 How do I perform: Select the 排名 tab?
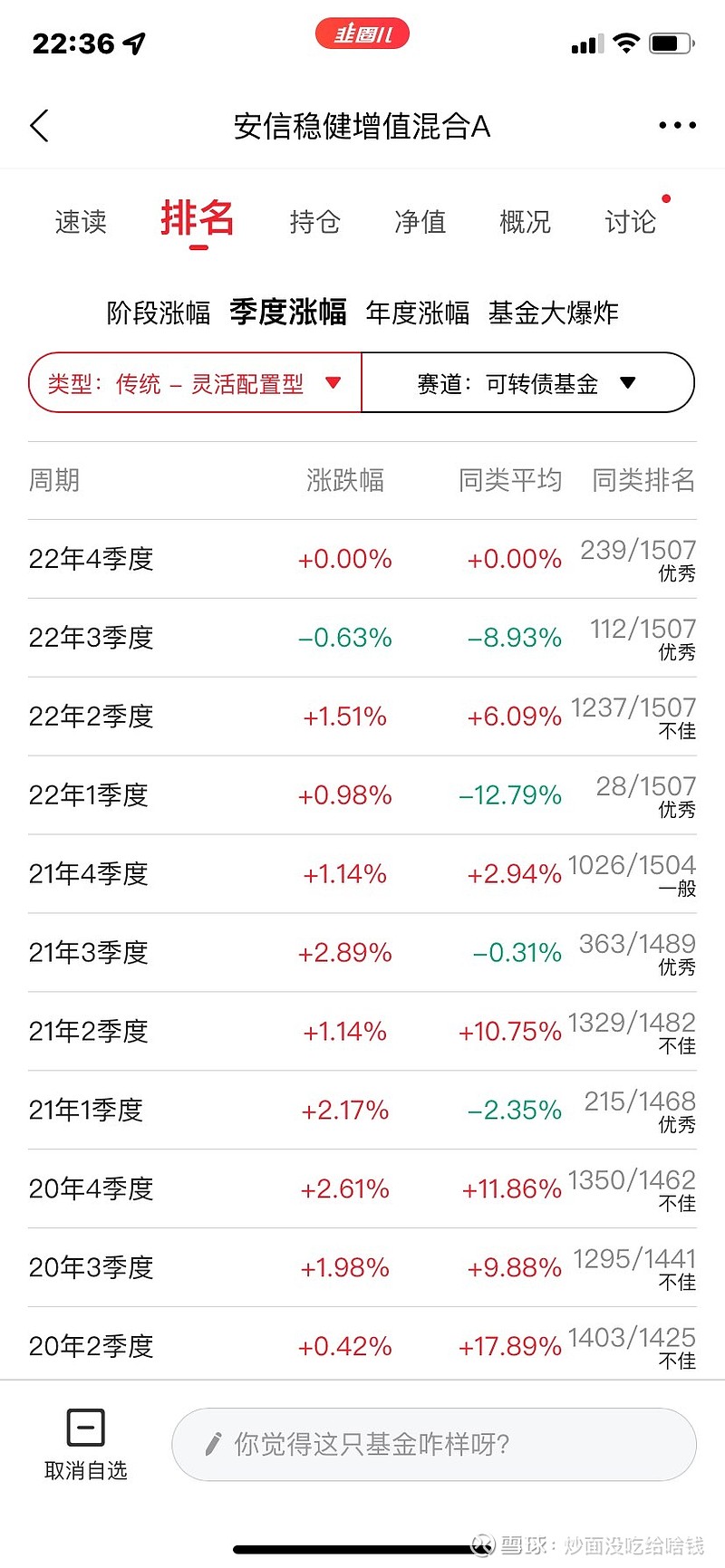198,219
